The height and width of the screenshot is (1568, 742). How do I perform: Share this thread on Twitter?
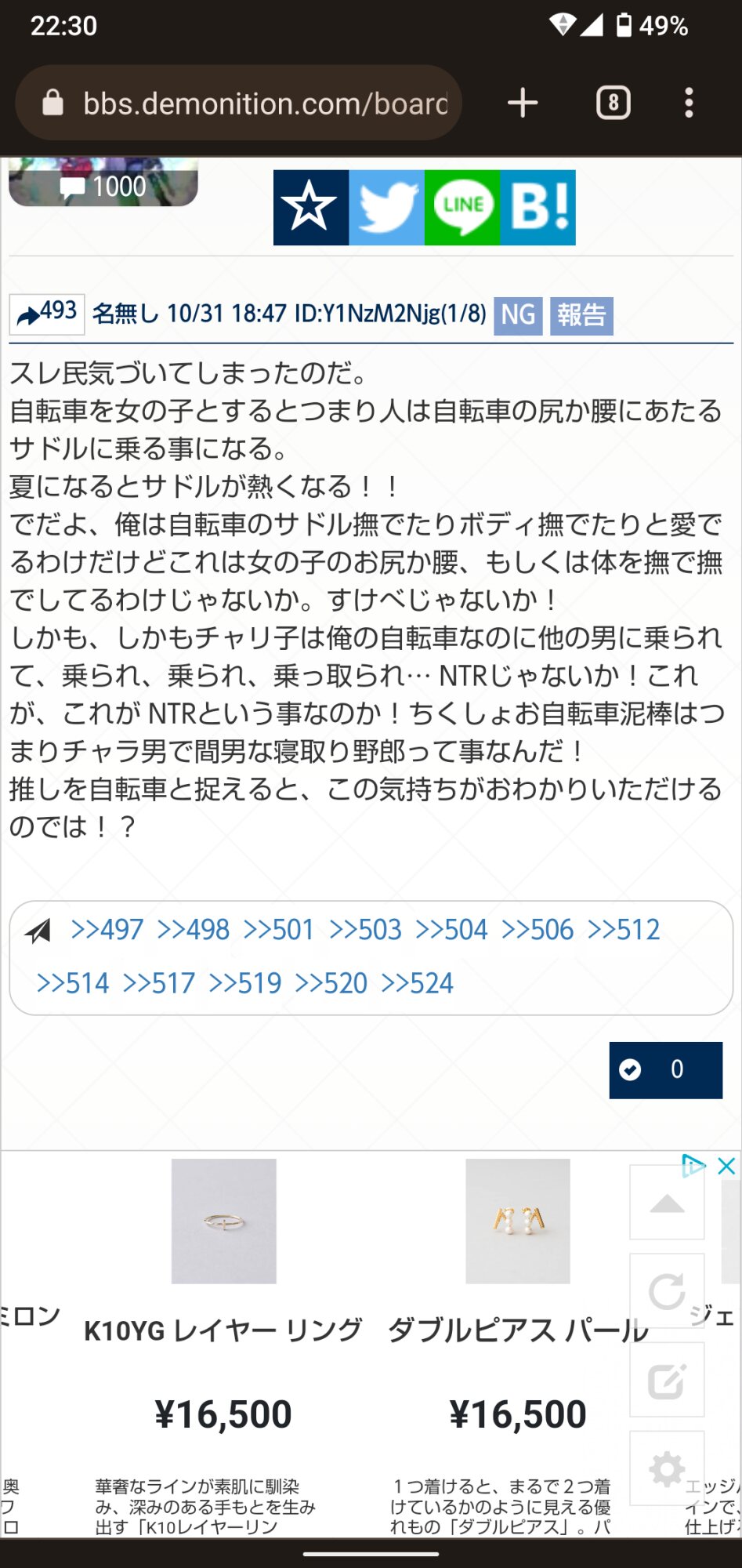click(386, 208)
